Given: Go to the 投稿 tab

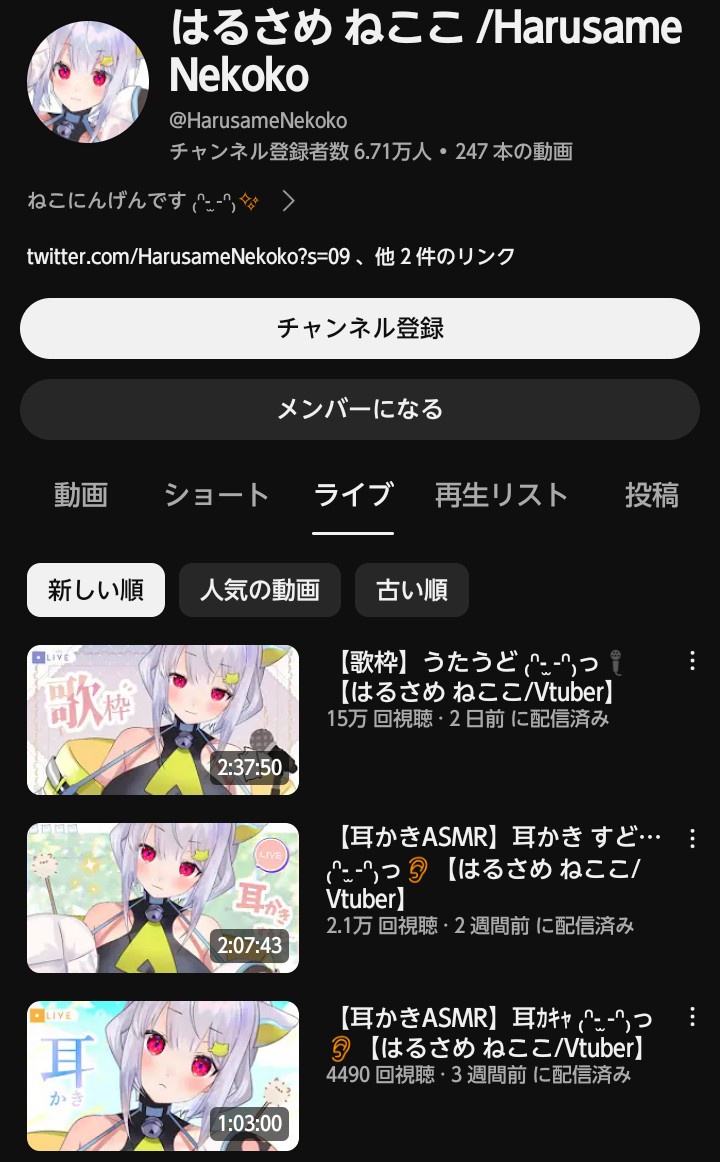Looking at the screenshot, I should click(x=651, y=495).
